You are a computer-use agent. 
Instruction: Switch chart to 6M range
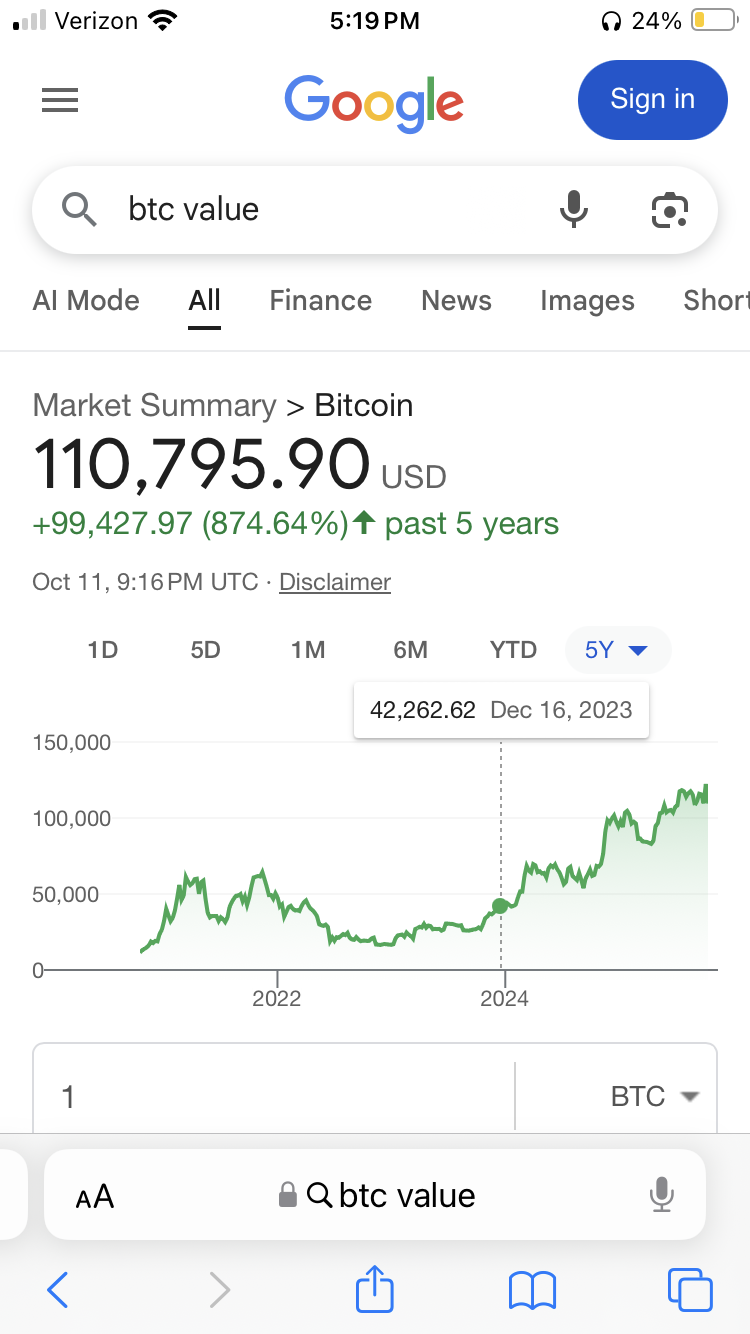(410, 650)
